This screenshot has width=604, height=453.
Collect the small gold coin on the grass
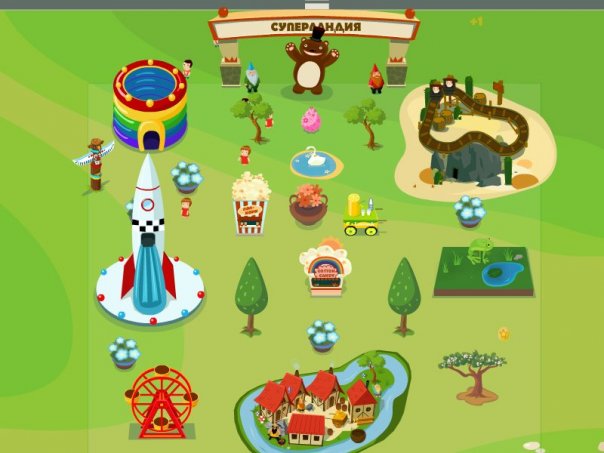(503, 333)
